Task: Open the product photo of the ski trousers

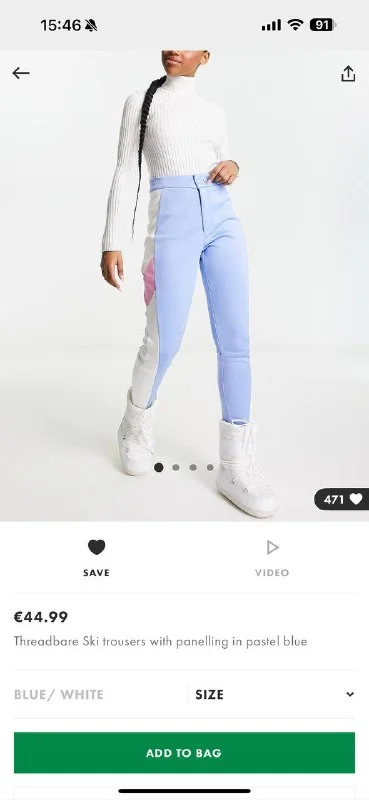Action: tap(184, 286)
